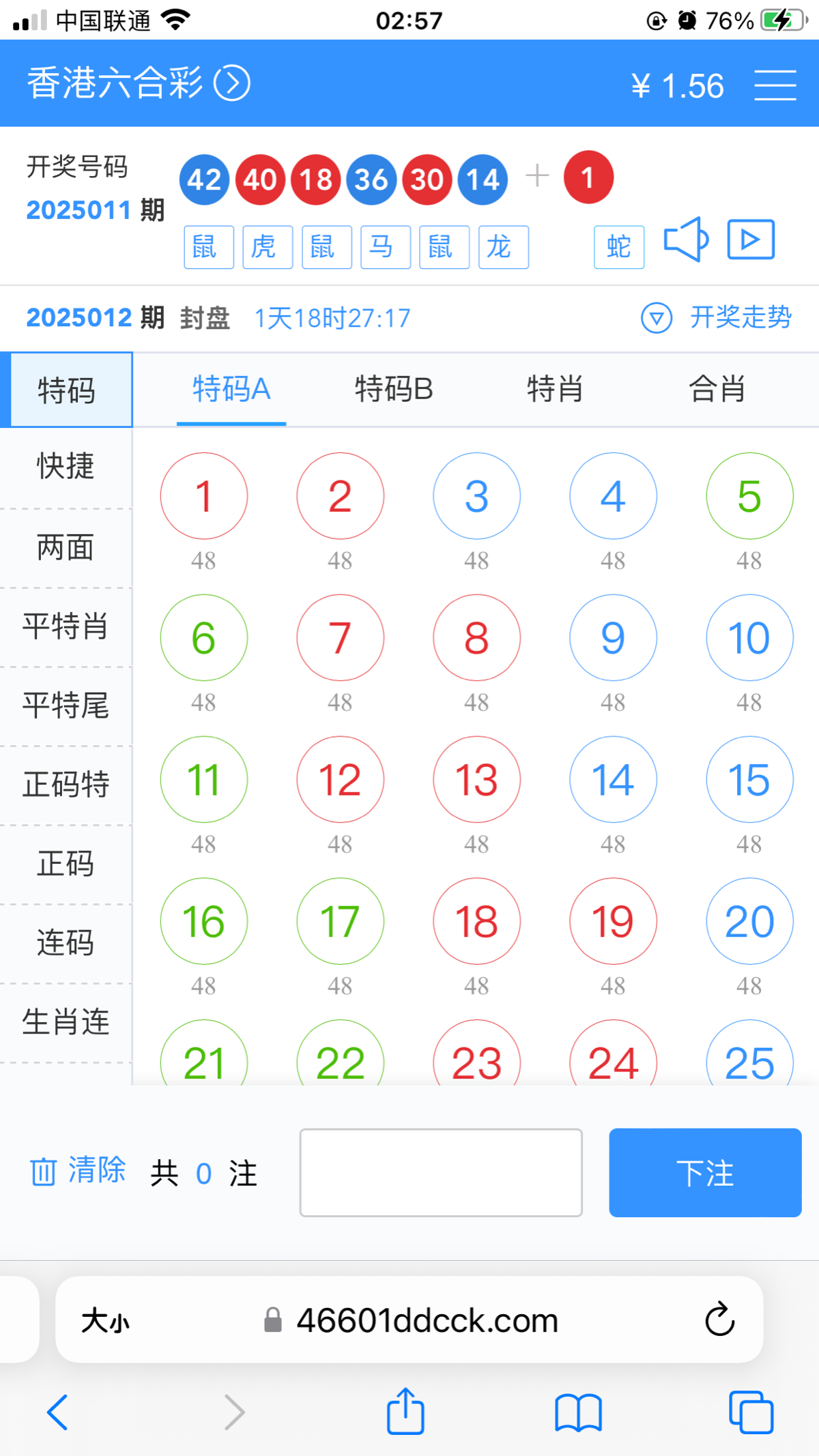
Task: Choose number 20 ball
Action: (x=749, y=921)
